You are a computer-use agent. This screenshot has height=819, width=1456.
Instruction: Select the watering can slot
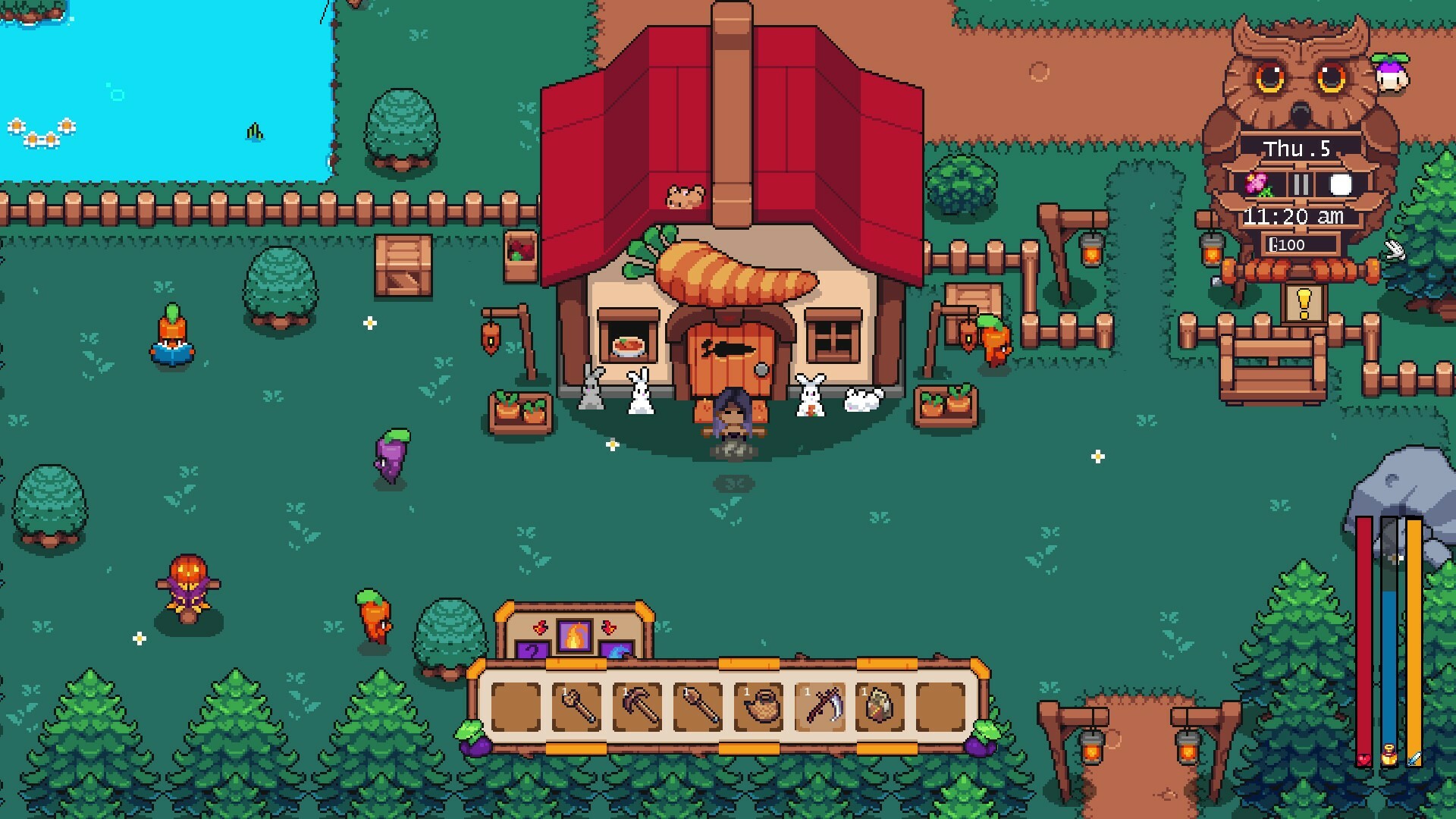[x=759, y=707]
